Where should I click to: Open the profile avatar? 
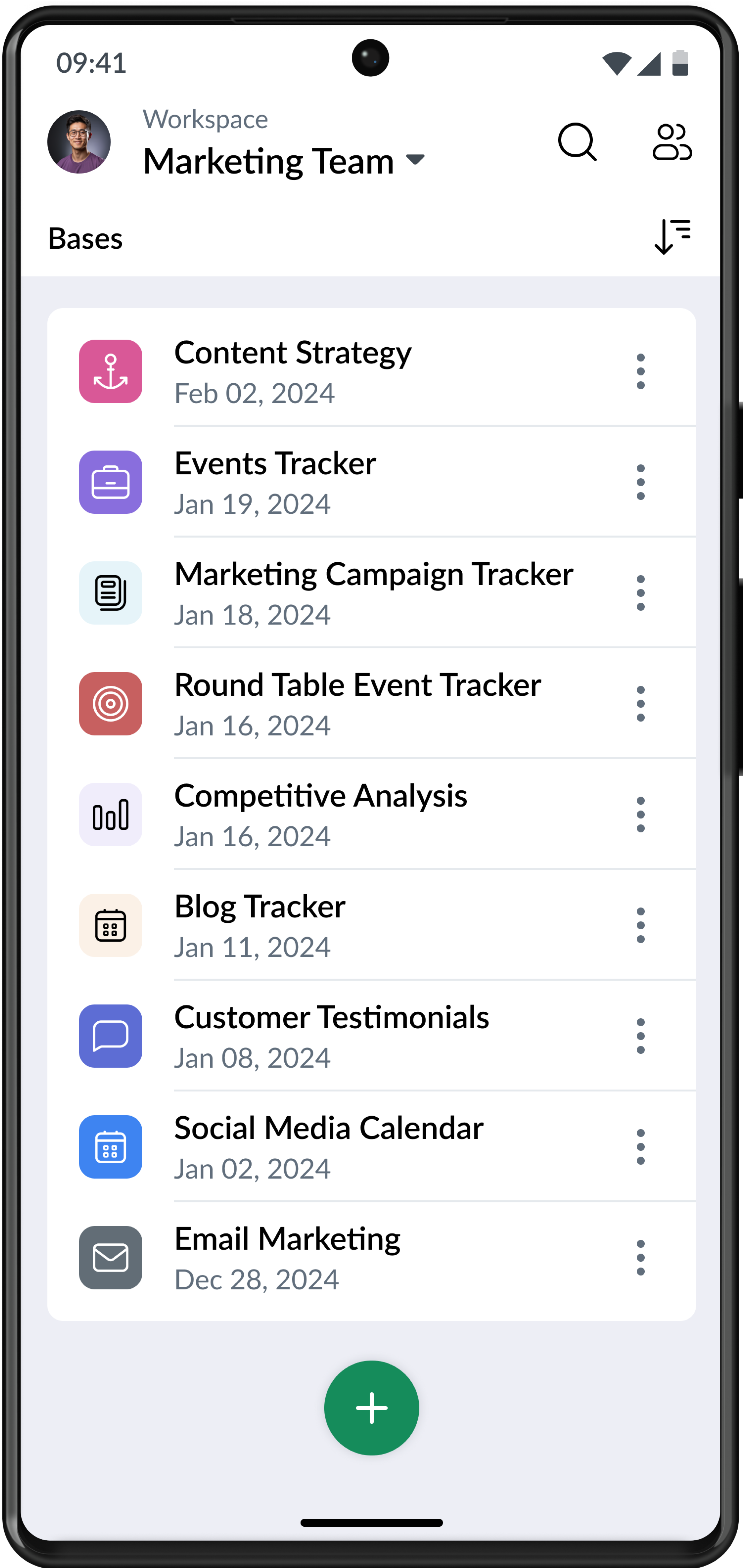click(x=79, y=142)
